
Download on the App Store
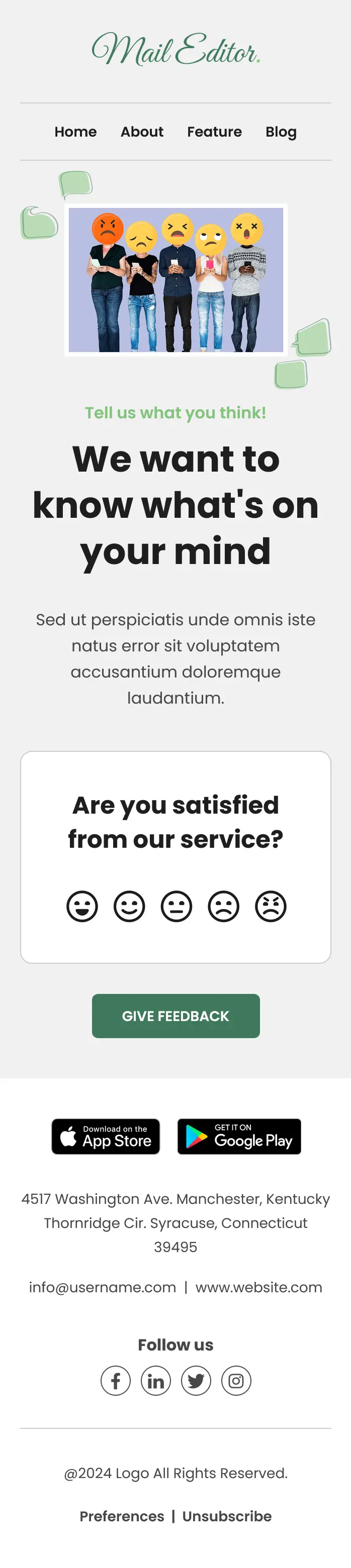(106, 1137)
